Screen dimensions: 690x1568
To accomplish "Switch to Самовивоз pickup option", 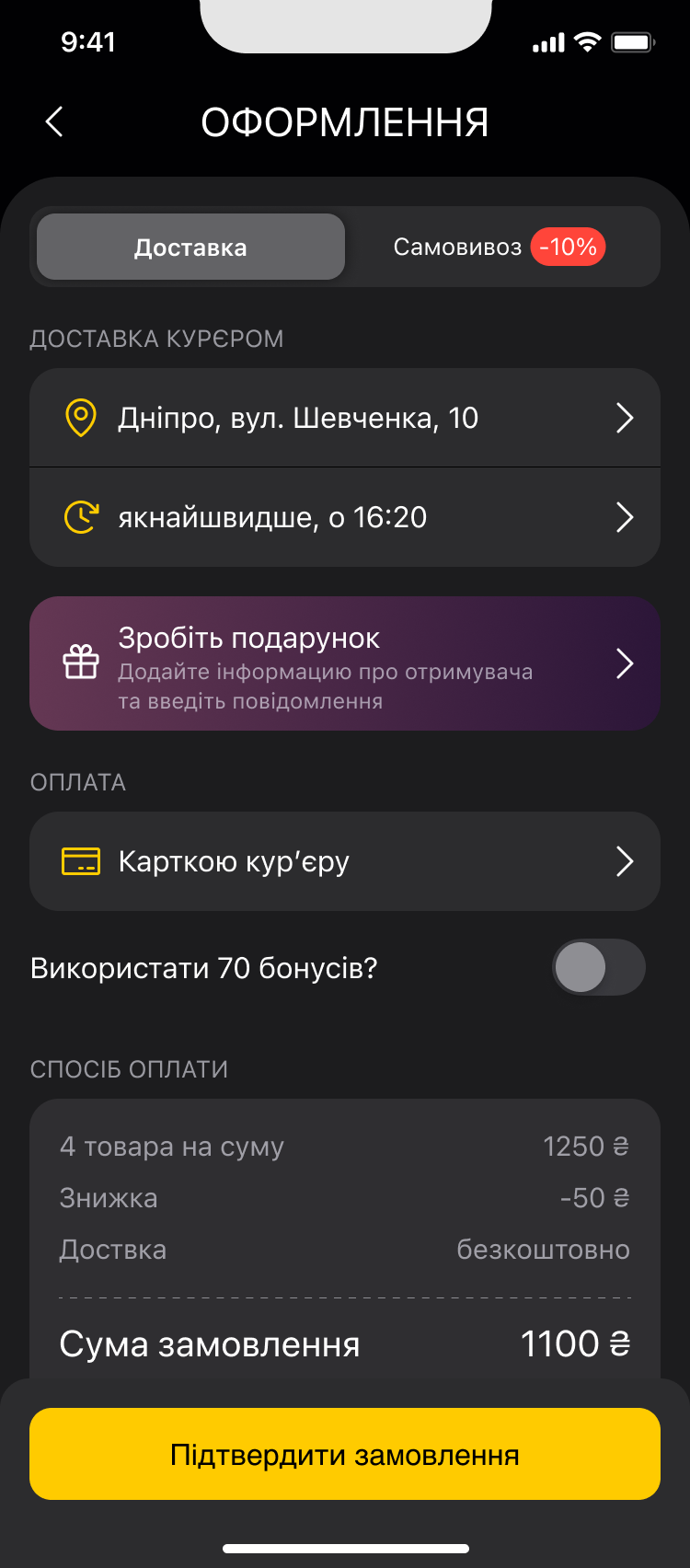I will pos(500,247).
